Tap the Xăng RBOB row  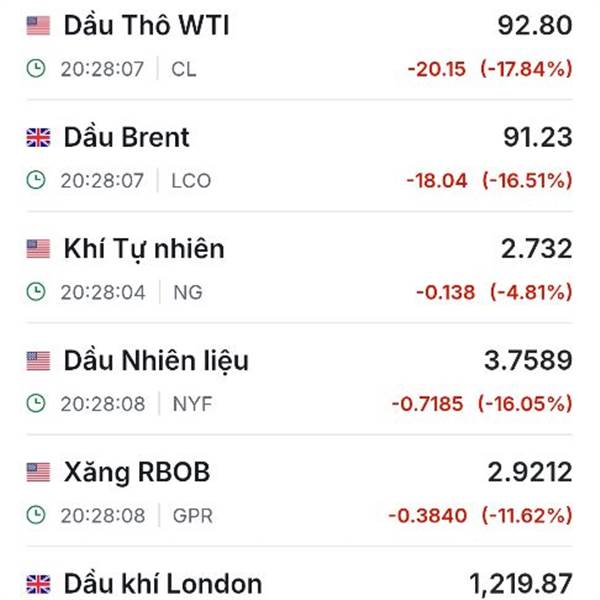(136, 472)
